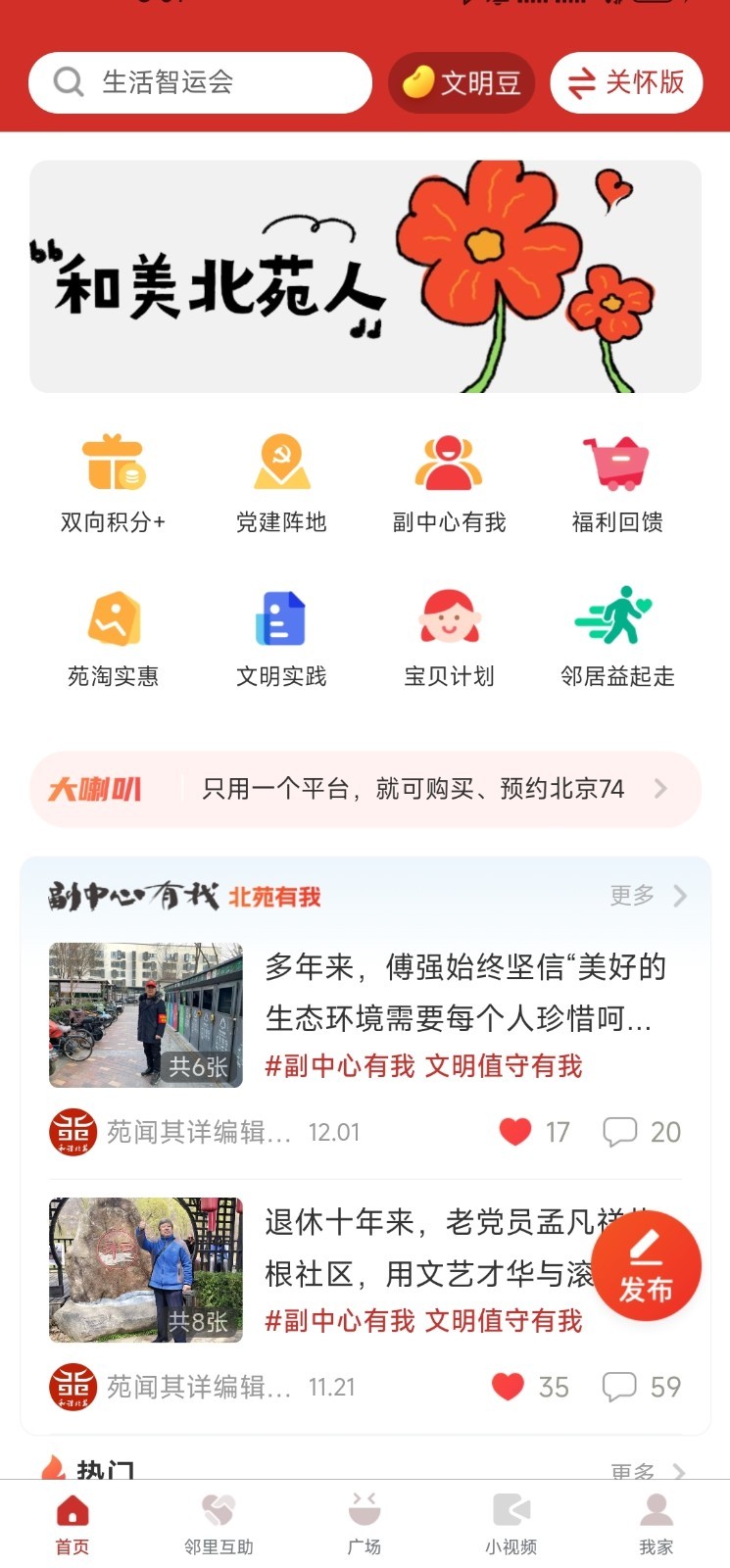730x1568 pixels.
Task: Like the post dated 12.01
Action: [515, 1132]
